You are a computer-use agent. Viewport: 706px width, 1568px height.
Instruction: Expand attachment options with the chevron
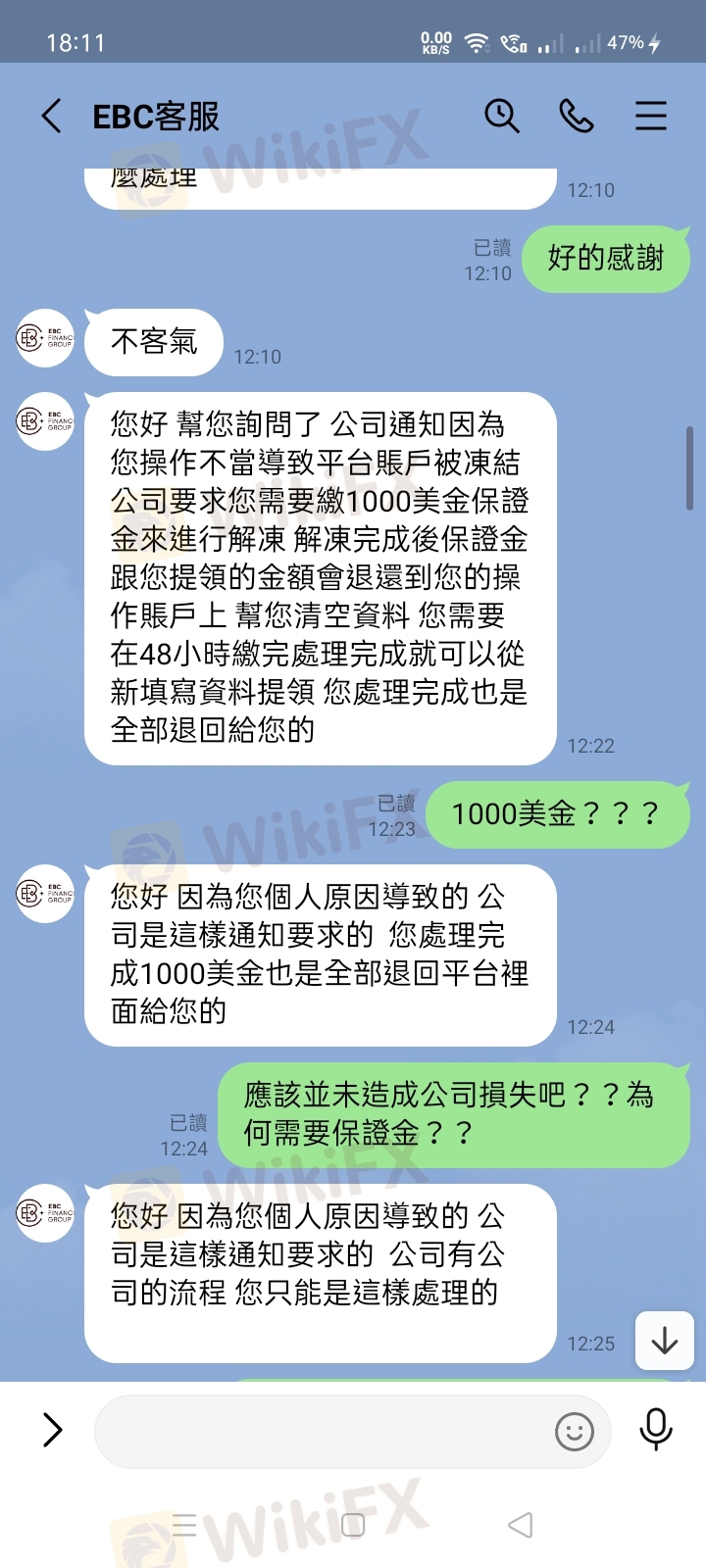coord(52,1430)
